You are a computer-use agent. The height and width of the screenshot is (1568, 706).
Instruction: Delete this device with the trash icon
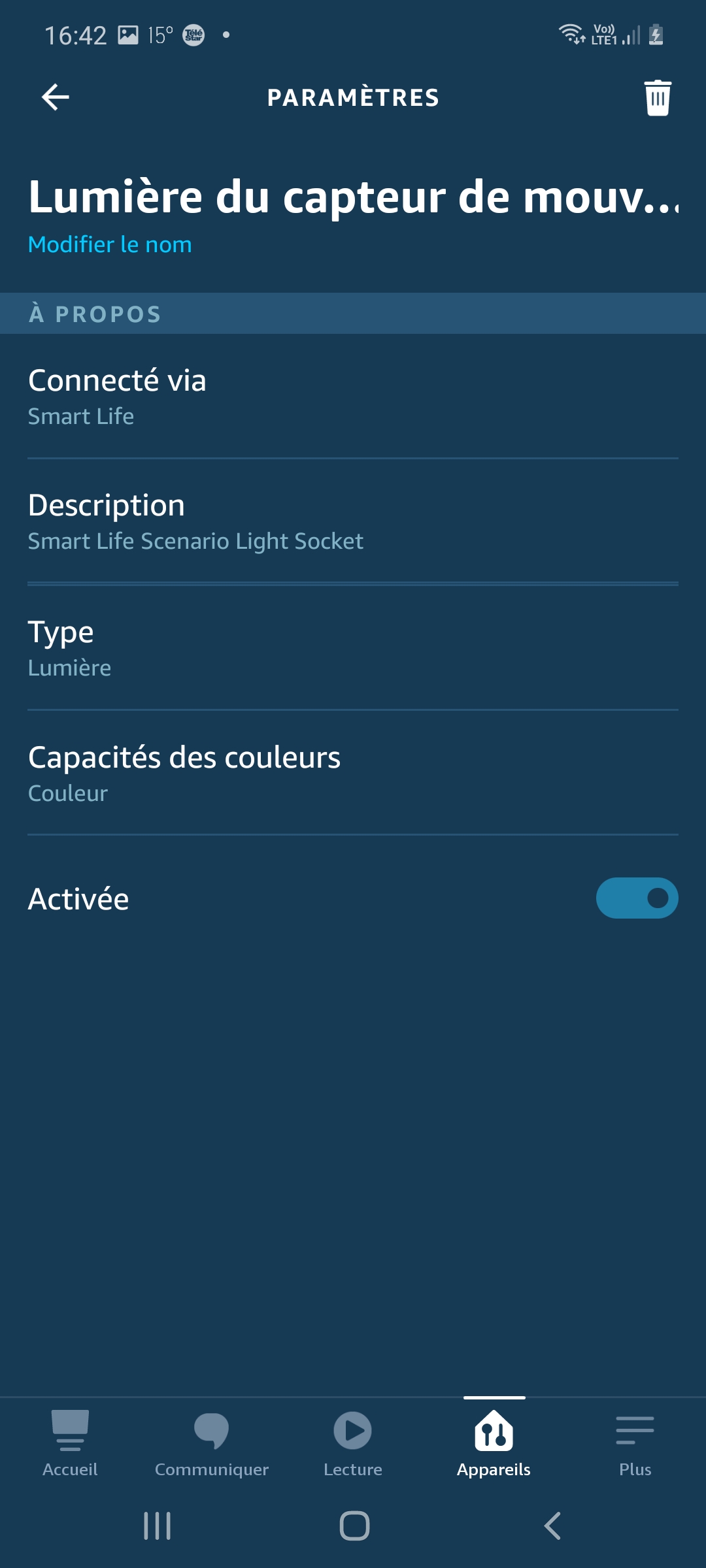coord(658,98)
